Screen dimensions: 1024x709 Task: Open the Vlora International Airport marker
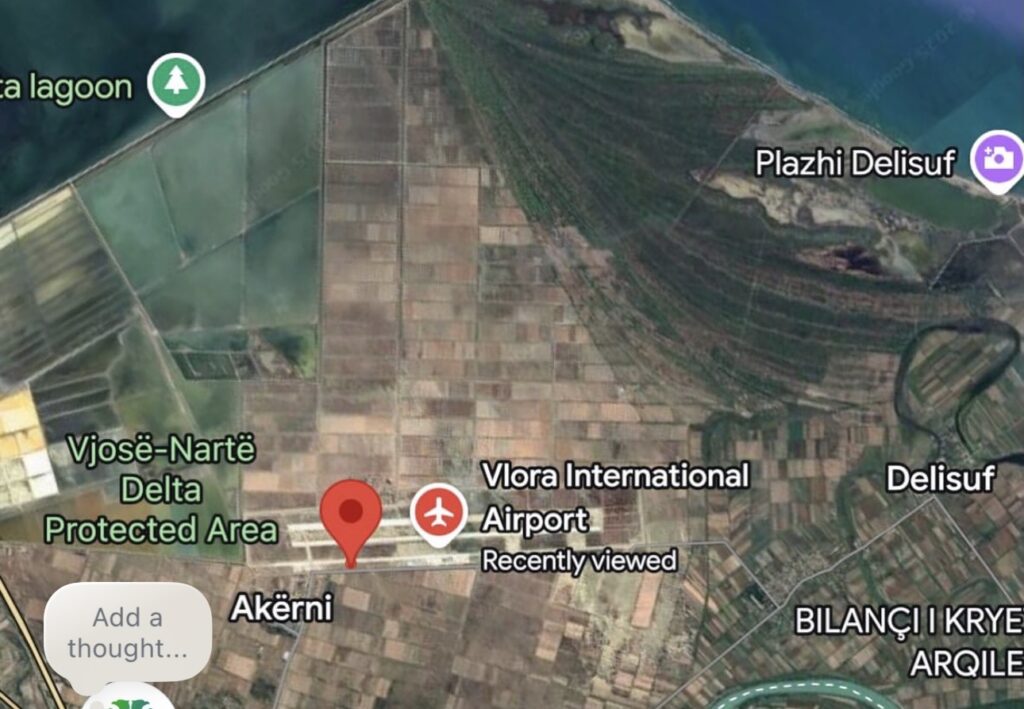click(x=439, y=513)
